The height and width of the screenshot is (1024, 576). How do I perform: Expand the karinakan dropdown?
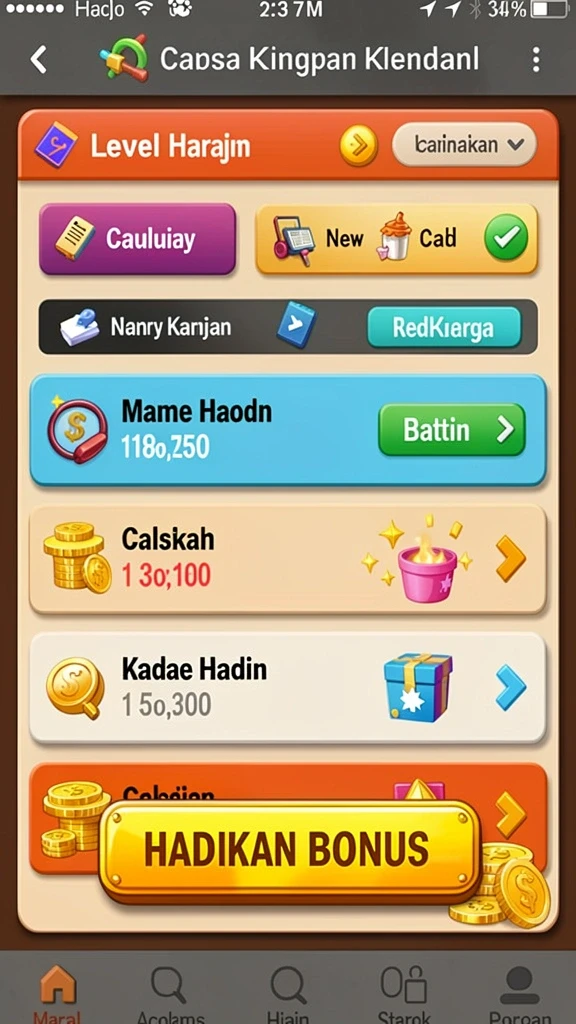point(464,144)
